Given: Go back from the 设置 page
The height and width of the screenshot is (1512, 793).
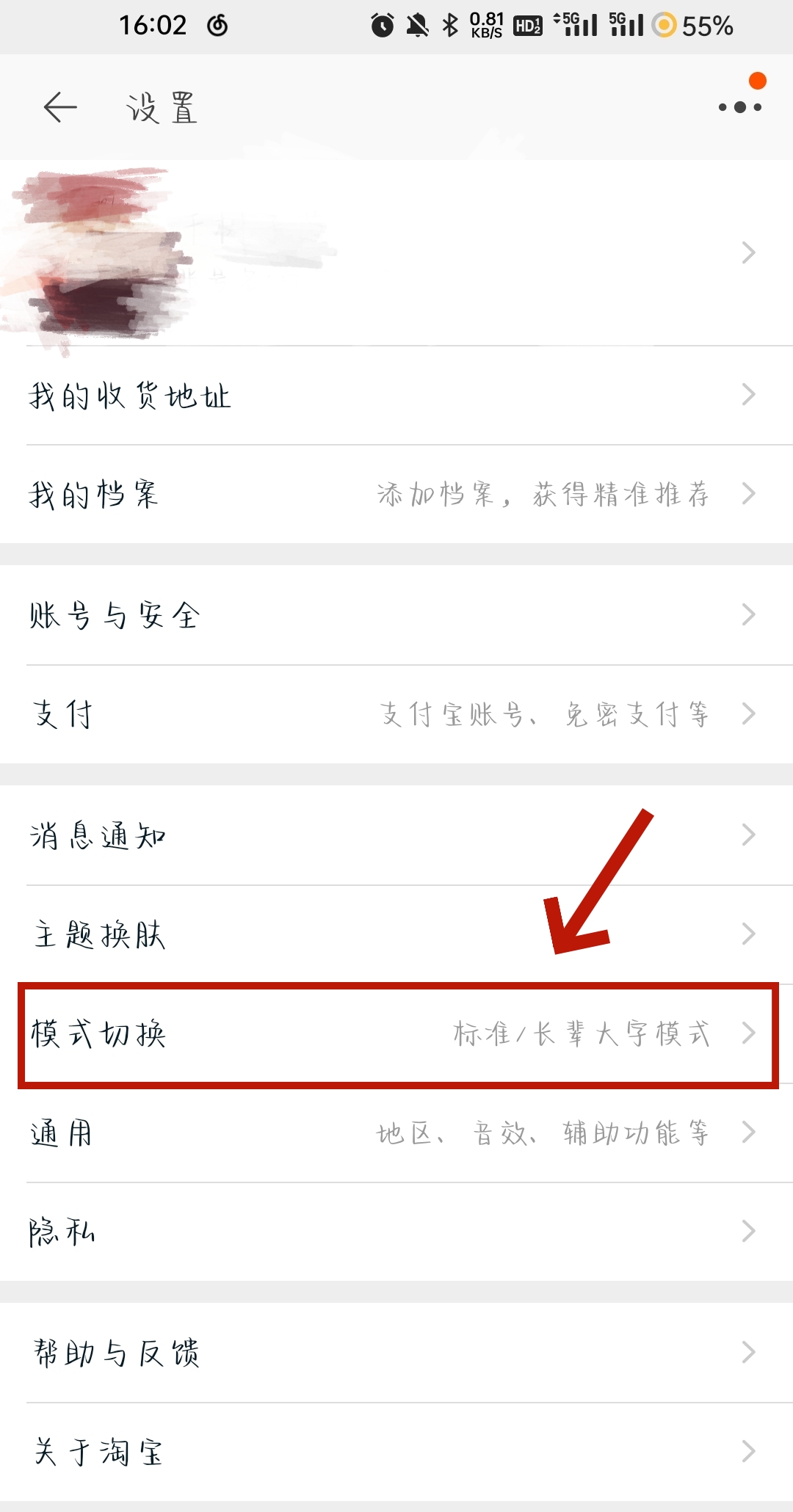Looking at the screenshot, I should click(x=60, y=108).
